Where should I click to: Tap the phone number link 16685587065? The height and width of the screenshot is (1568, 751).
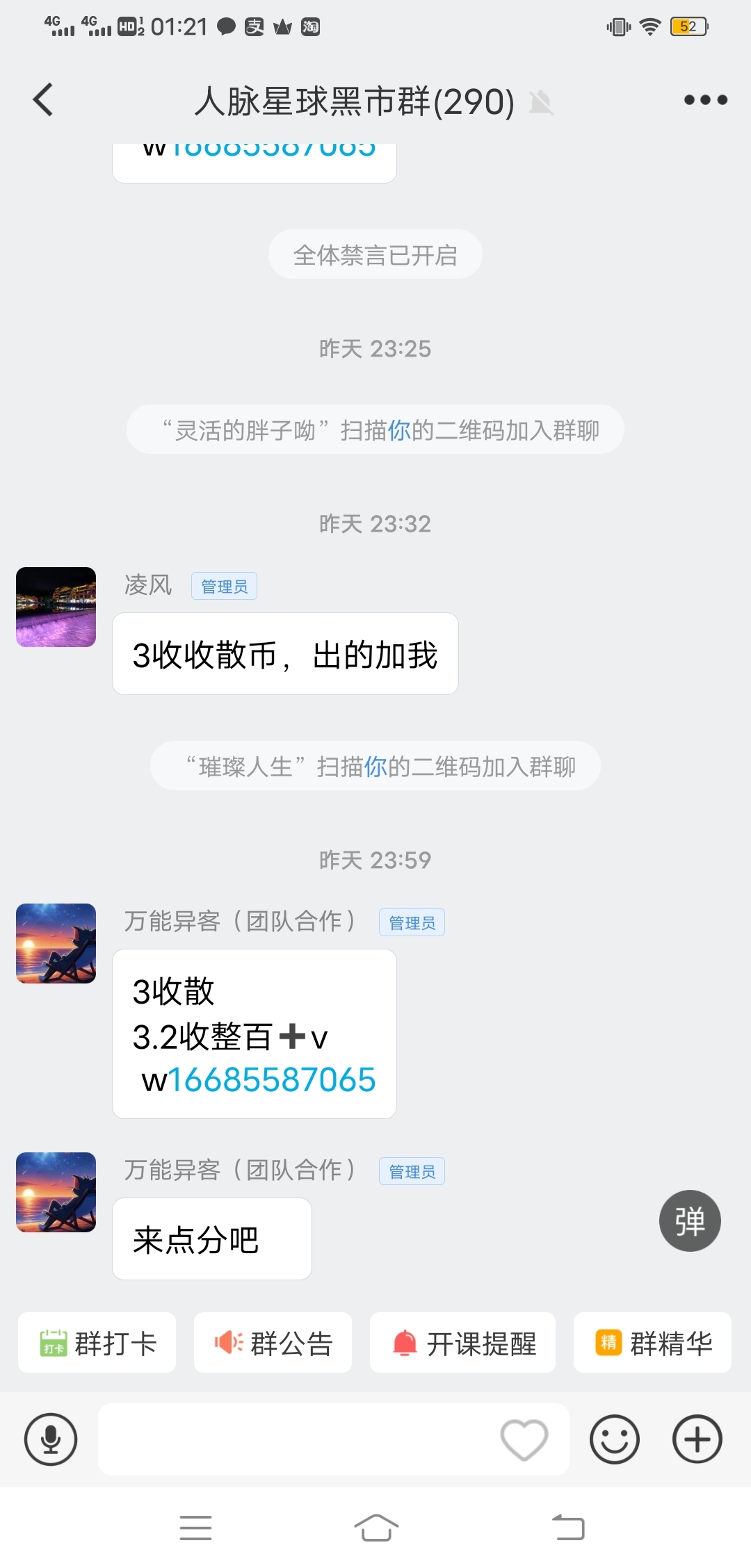pos(272,1080)
